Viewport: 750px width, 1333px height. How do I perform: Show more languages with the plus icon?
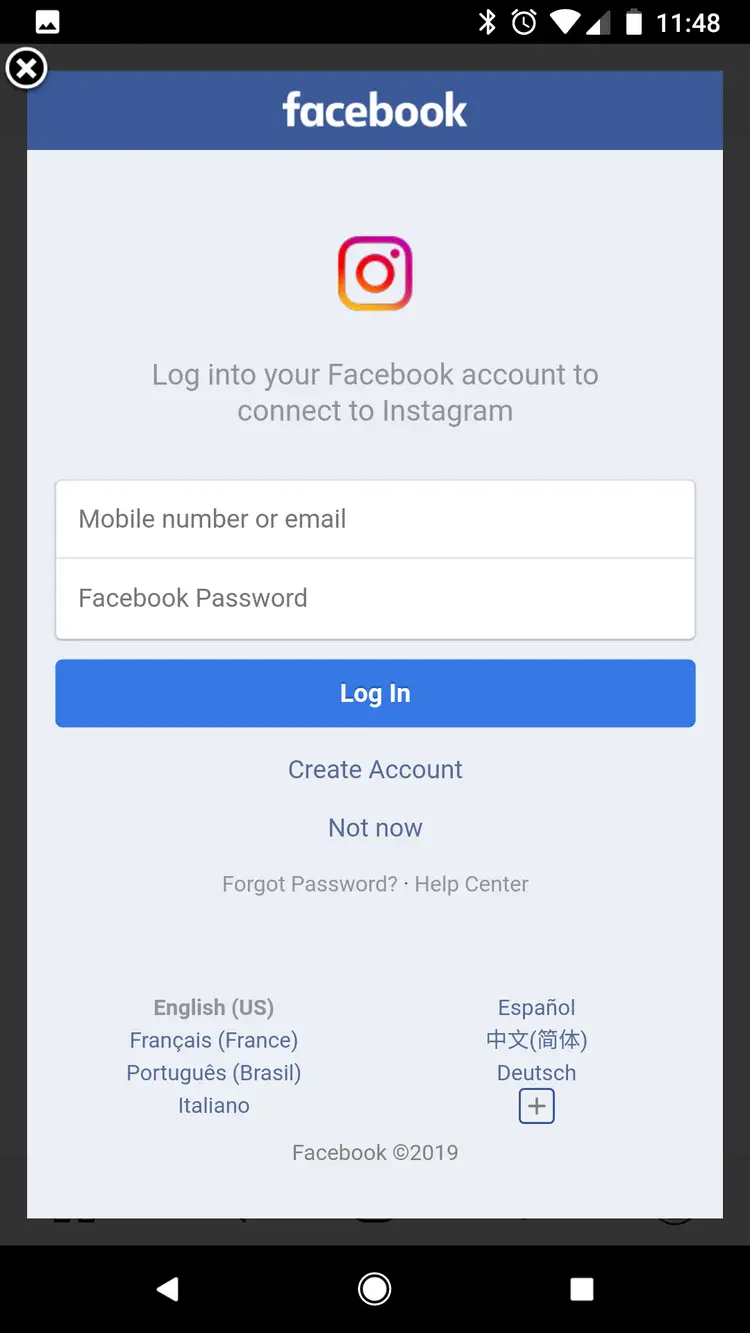click(537, 1106)
